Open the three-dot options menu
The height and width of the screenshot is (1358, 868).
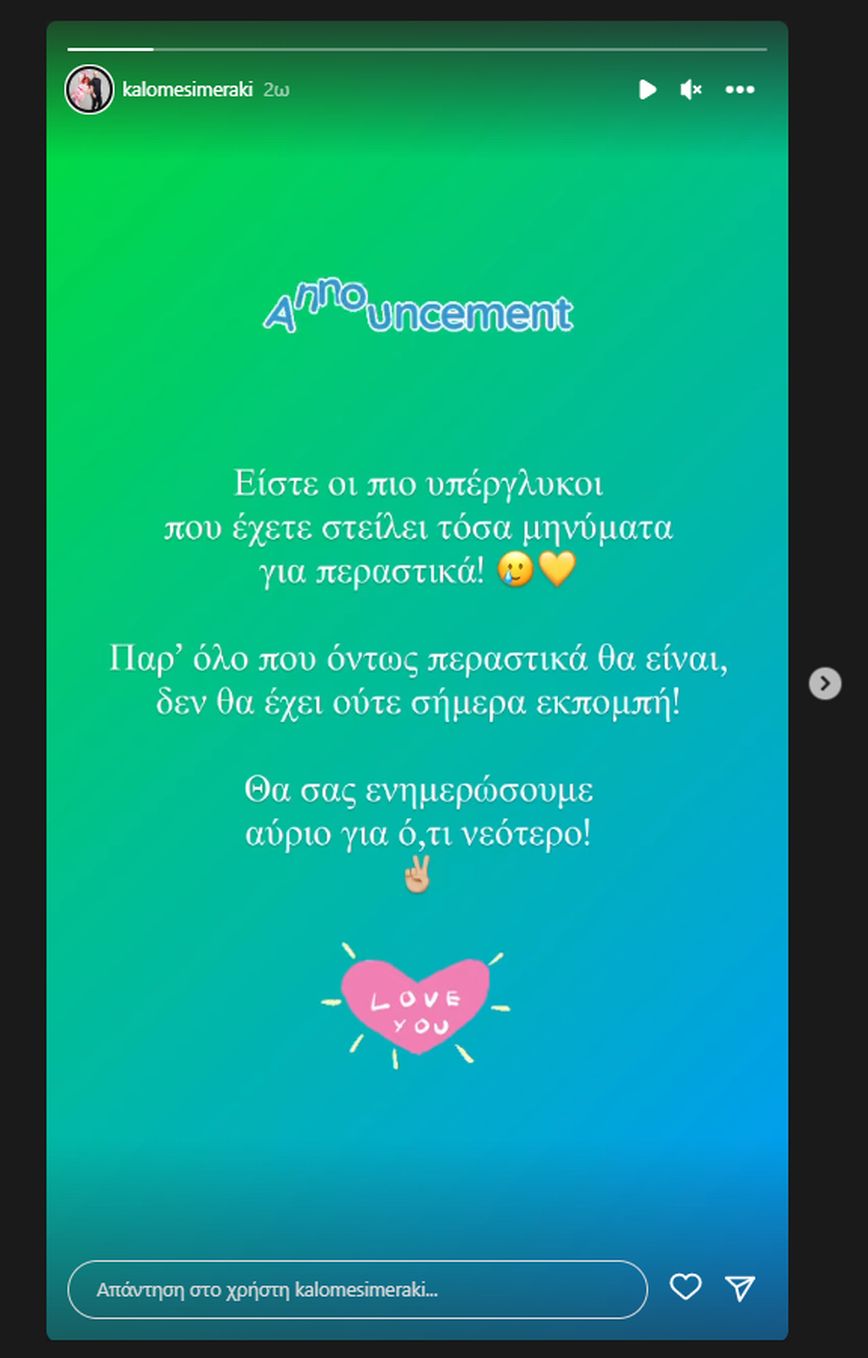pos(739,90)
